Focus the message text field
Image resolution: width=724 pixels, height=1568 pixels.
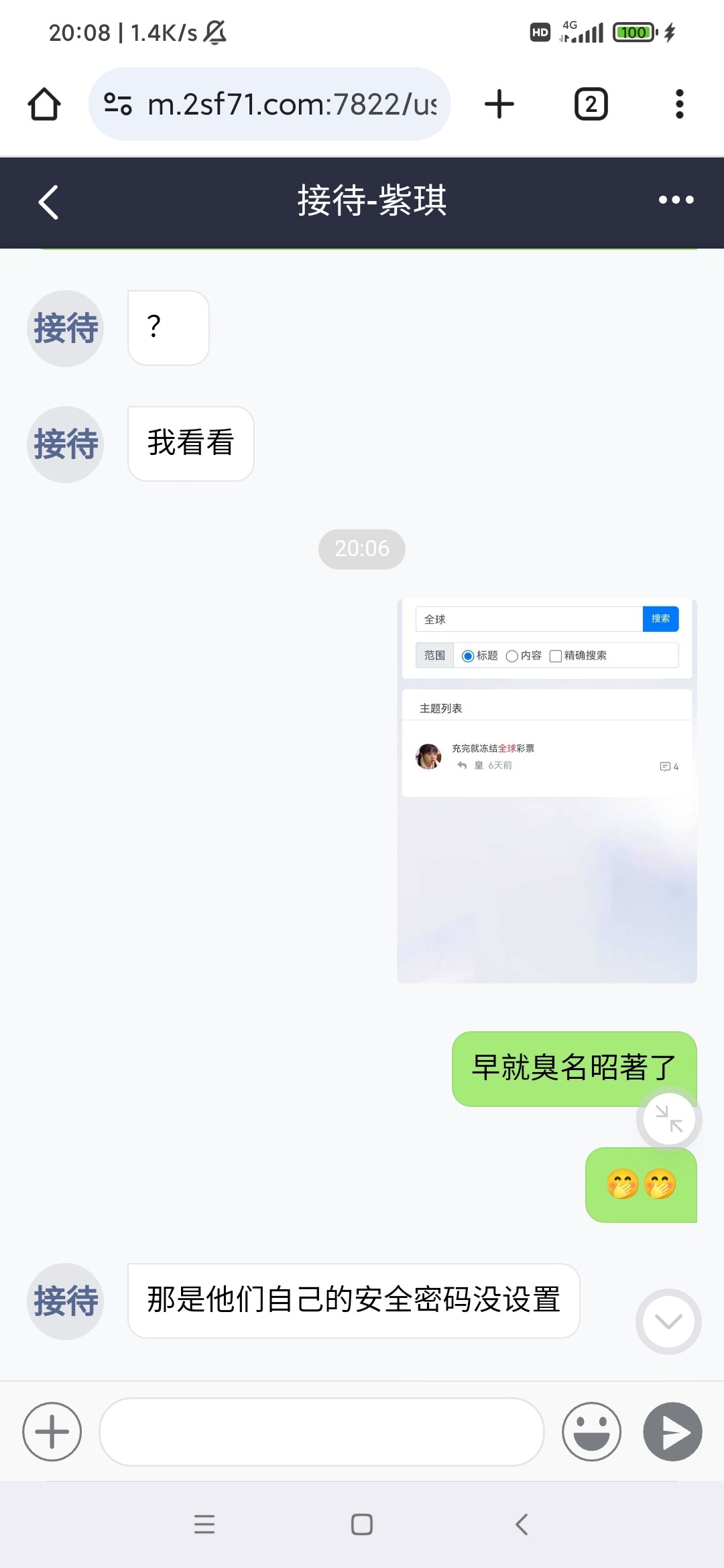coord(322,1432)
